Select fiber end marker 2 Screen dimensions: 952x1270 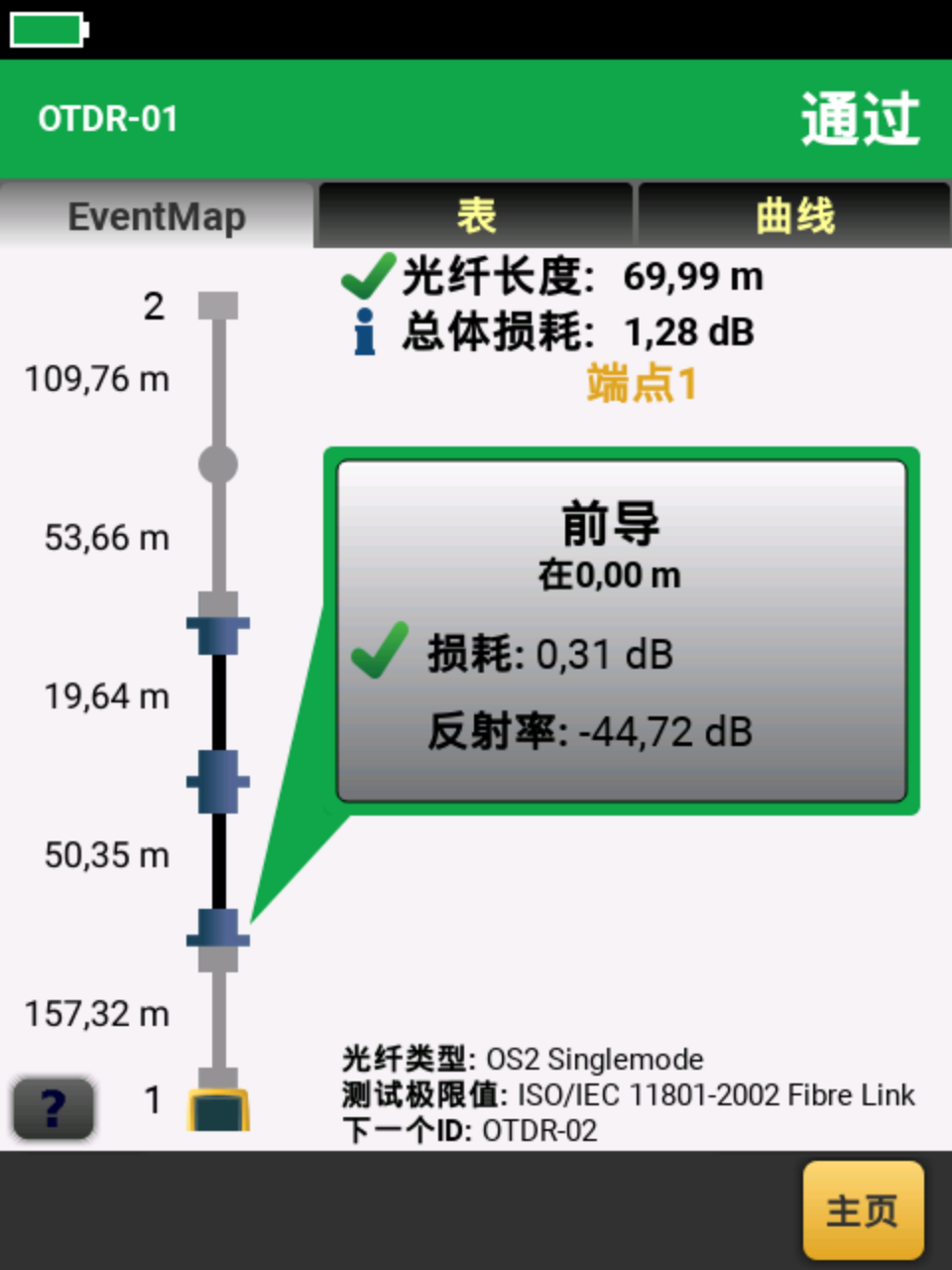tap(218, 305)
